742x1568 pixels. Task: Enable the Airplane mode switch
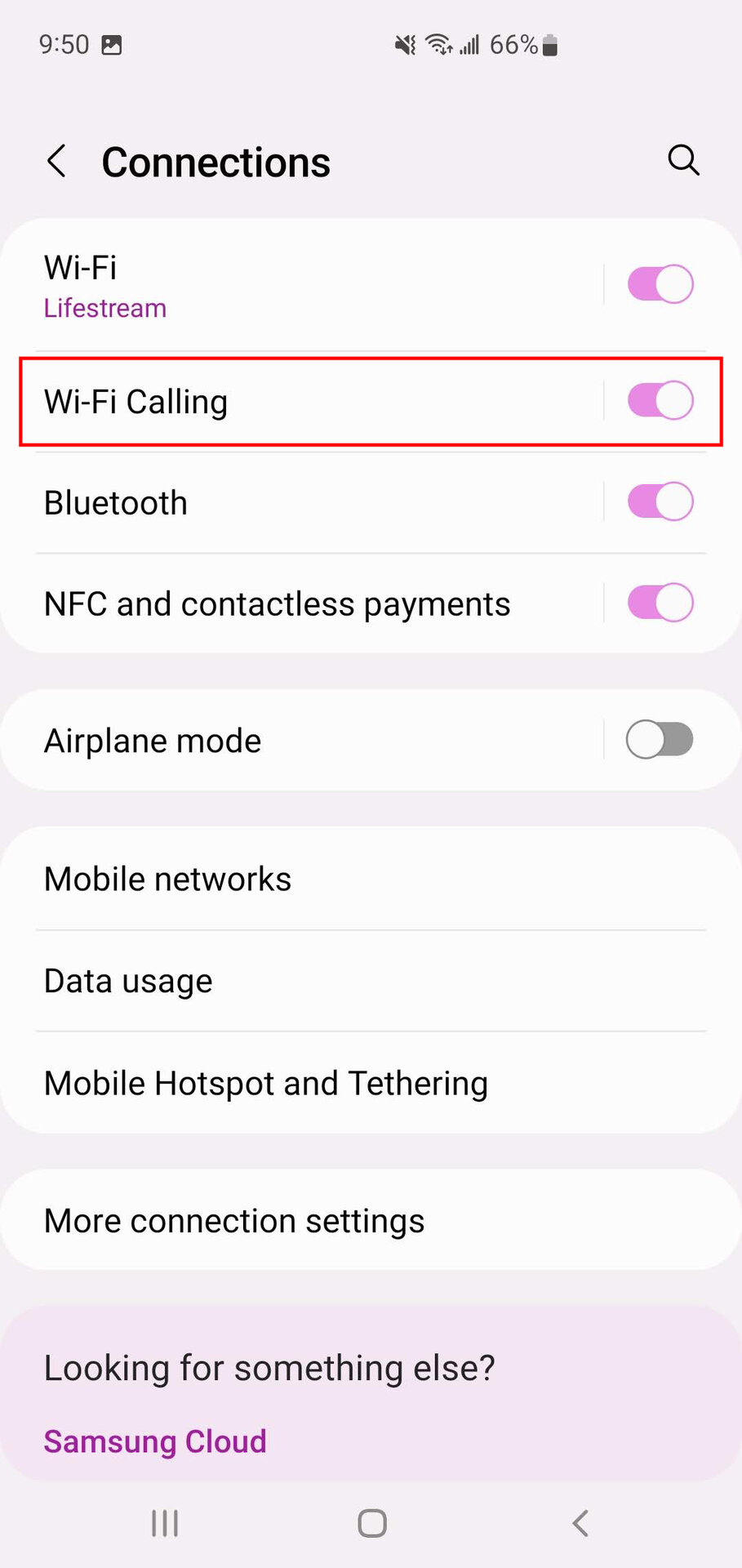click(660, 740)
